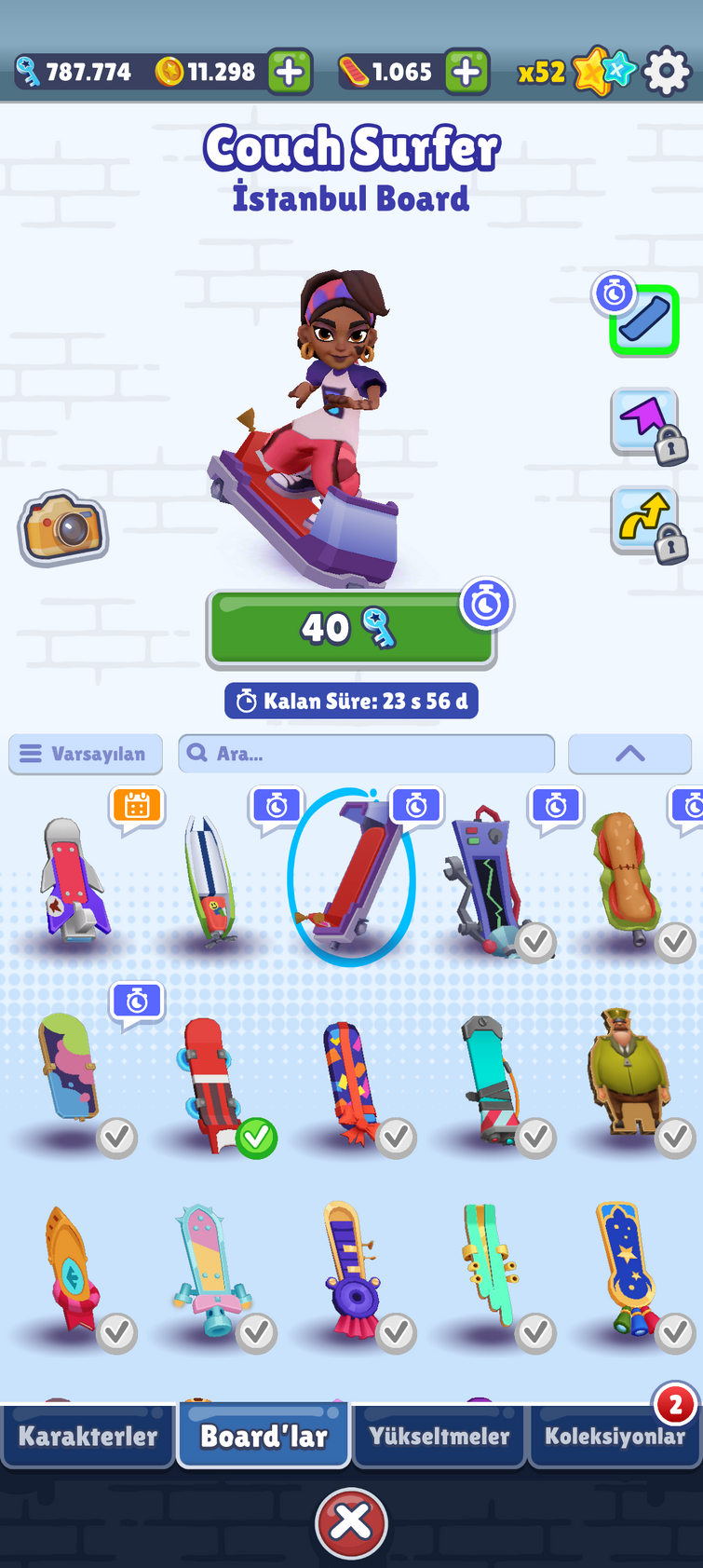Pick the dark blue starry board
Image resolution: width=703 pixels, height=1568 pixels.
point(629,1267)
